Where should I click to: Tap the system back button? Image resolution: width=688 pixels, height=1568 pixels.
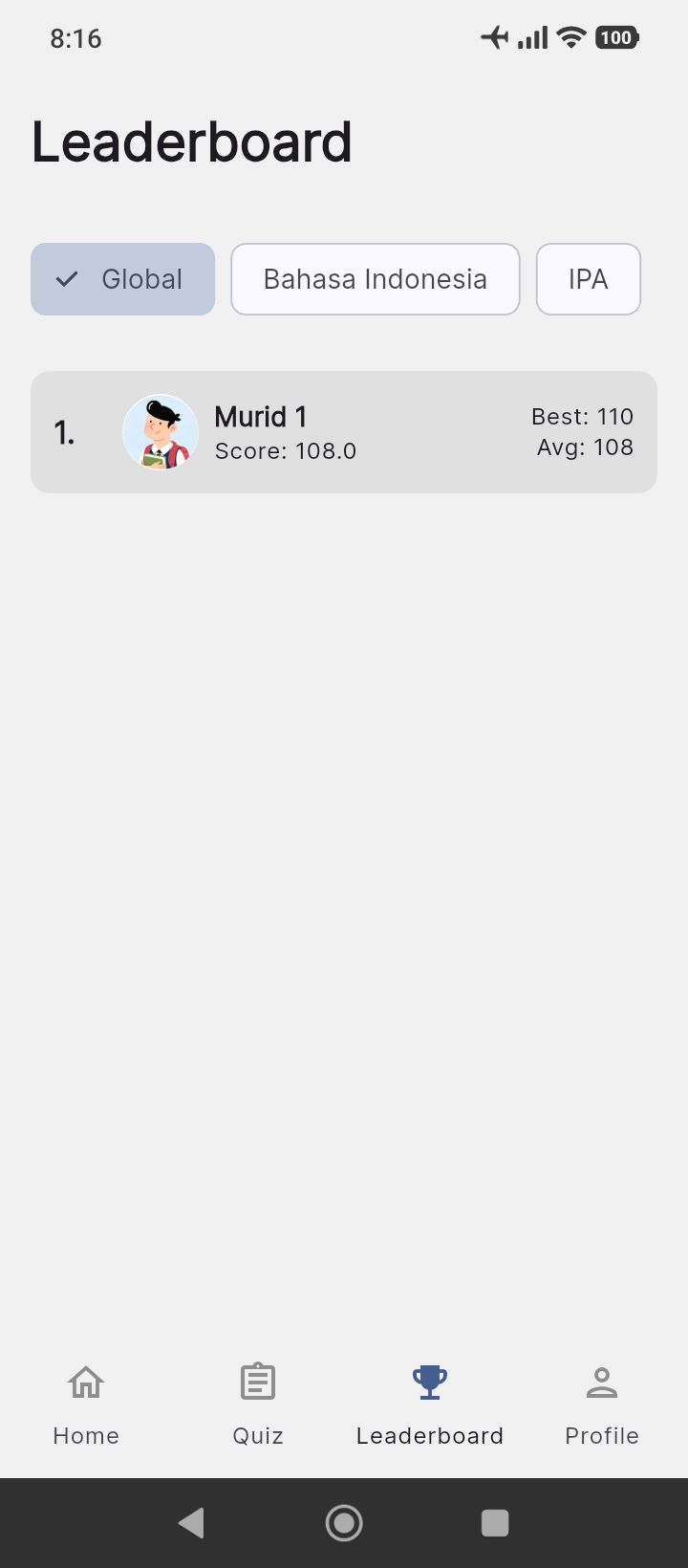[192, 1523]
